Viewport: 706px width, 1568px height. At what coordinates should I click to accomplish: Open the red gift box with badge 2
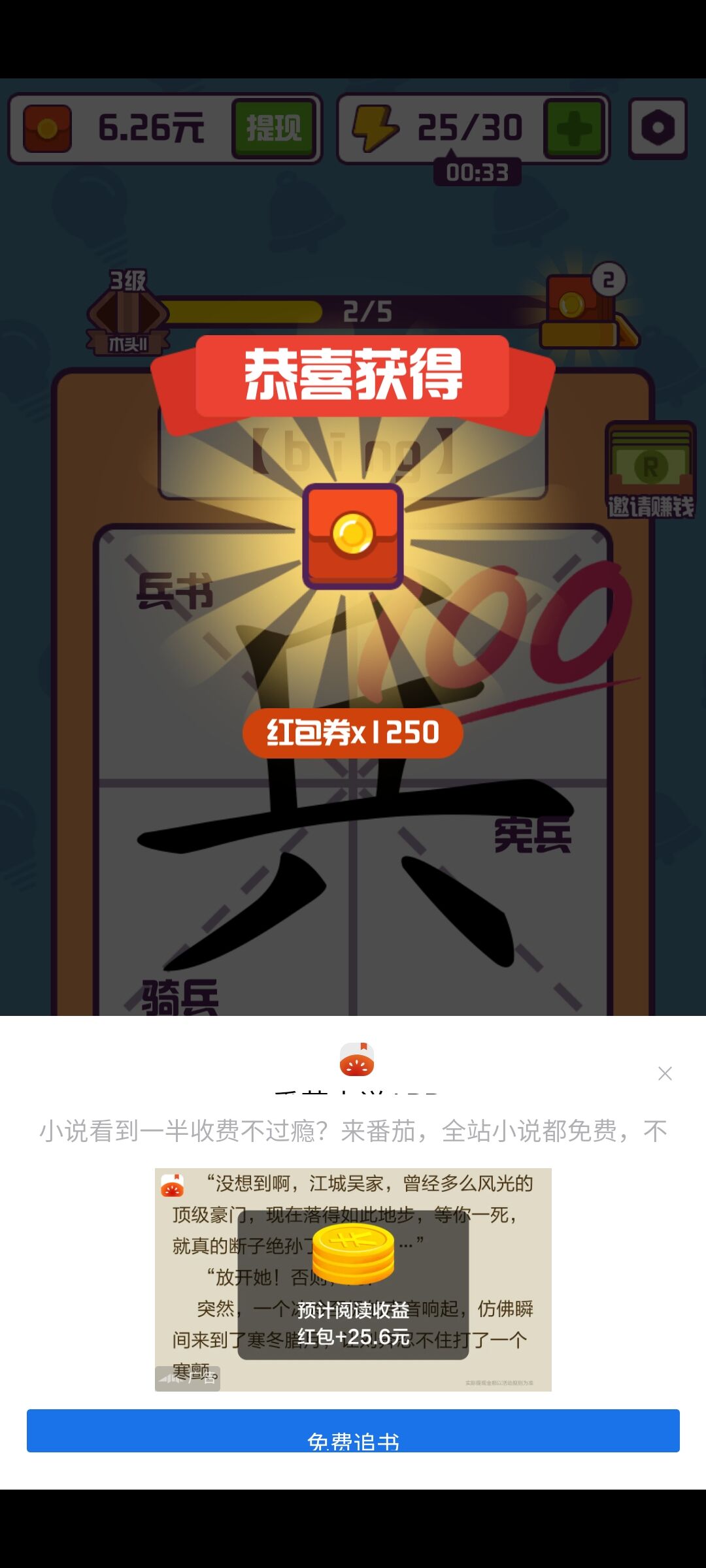point(579,304)
